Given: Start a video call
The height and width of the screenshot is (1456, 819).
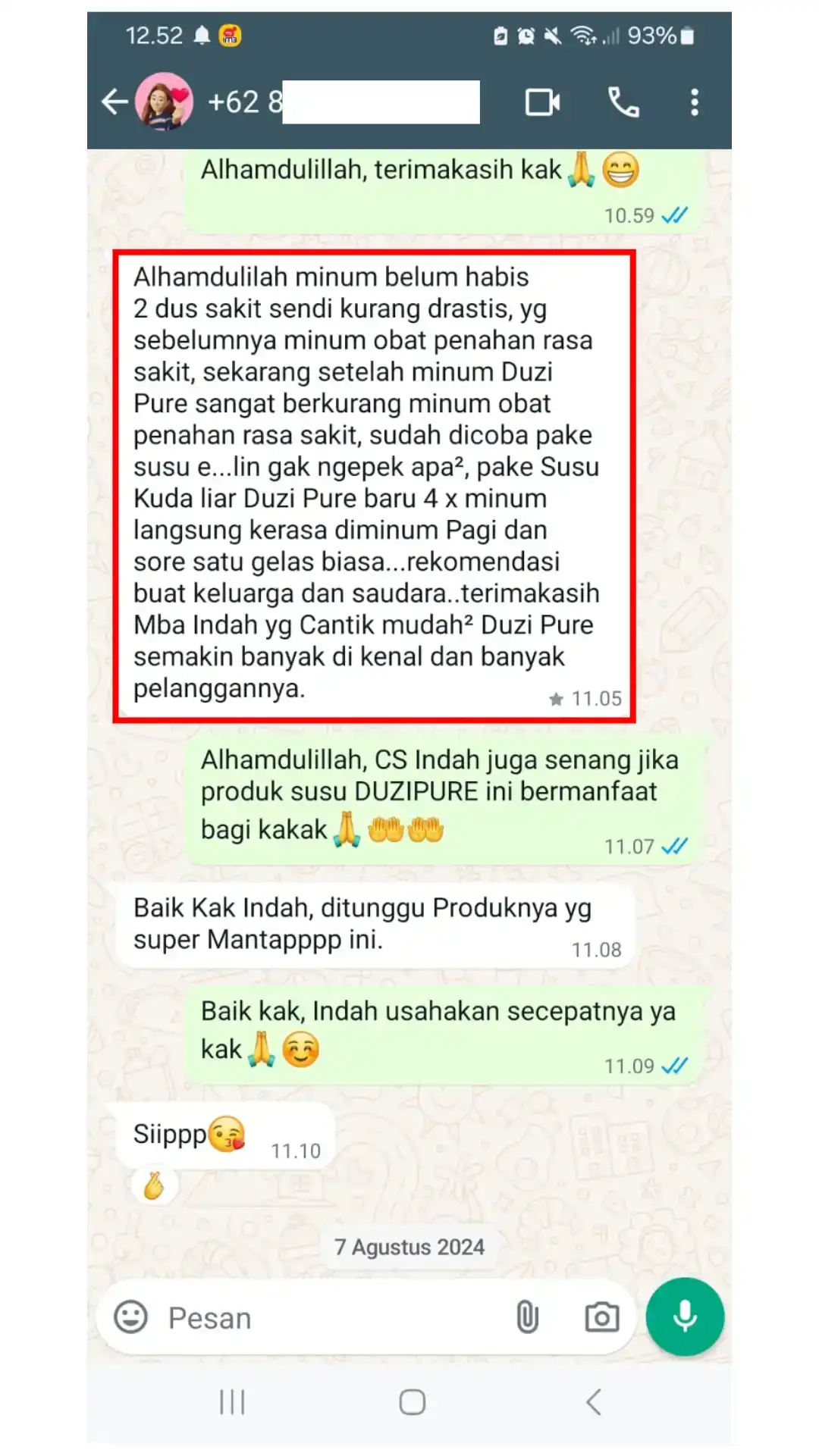Looking at the screenshot, I should (543, 102).
